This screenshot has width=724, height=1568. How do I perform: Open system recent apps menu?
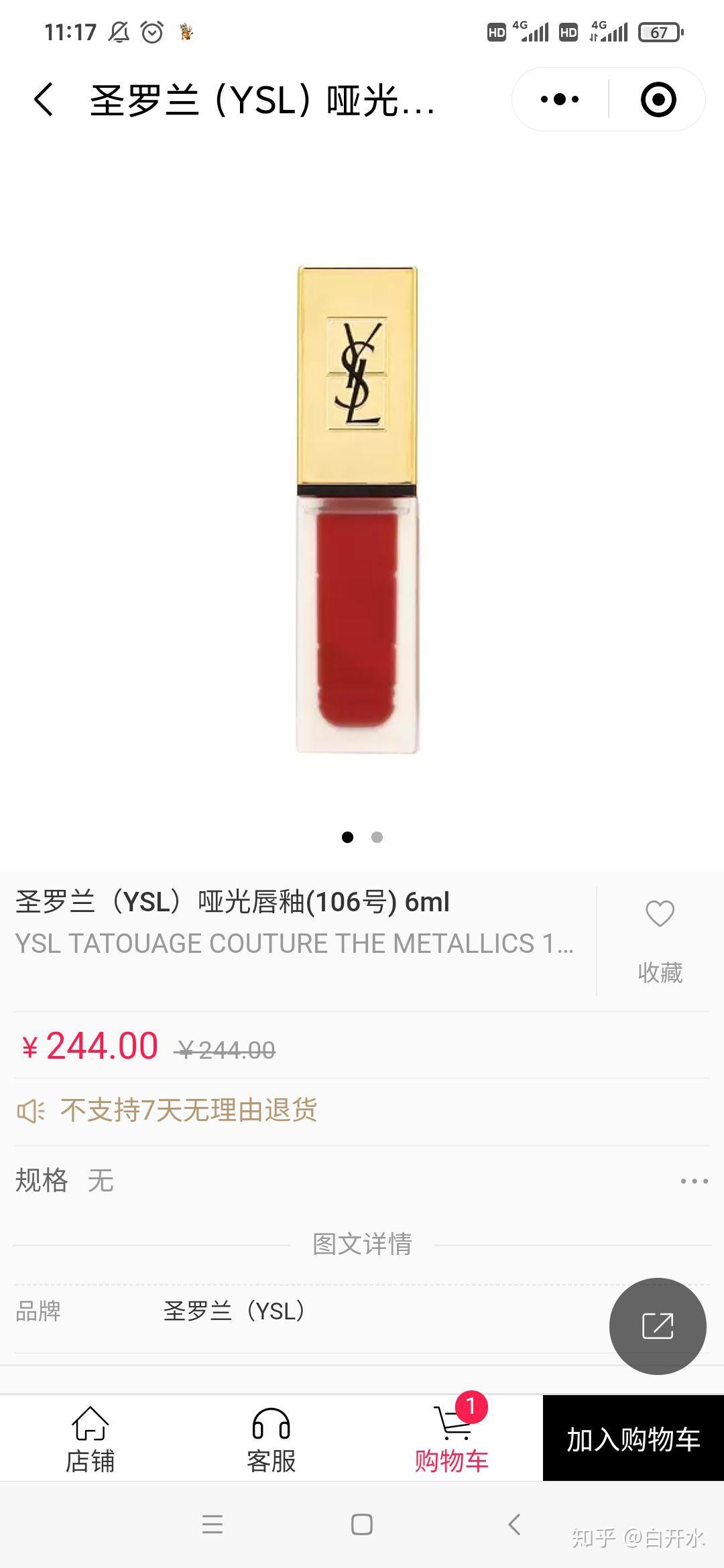(x=213, y=1524)
